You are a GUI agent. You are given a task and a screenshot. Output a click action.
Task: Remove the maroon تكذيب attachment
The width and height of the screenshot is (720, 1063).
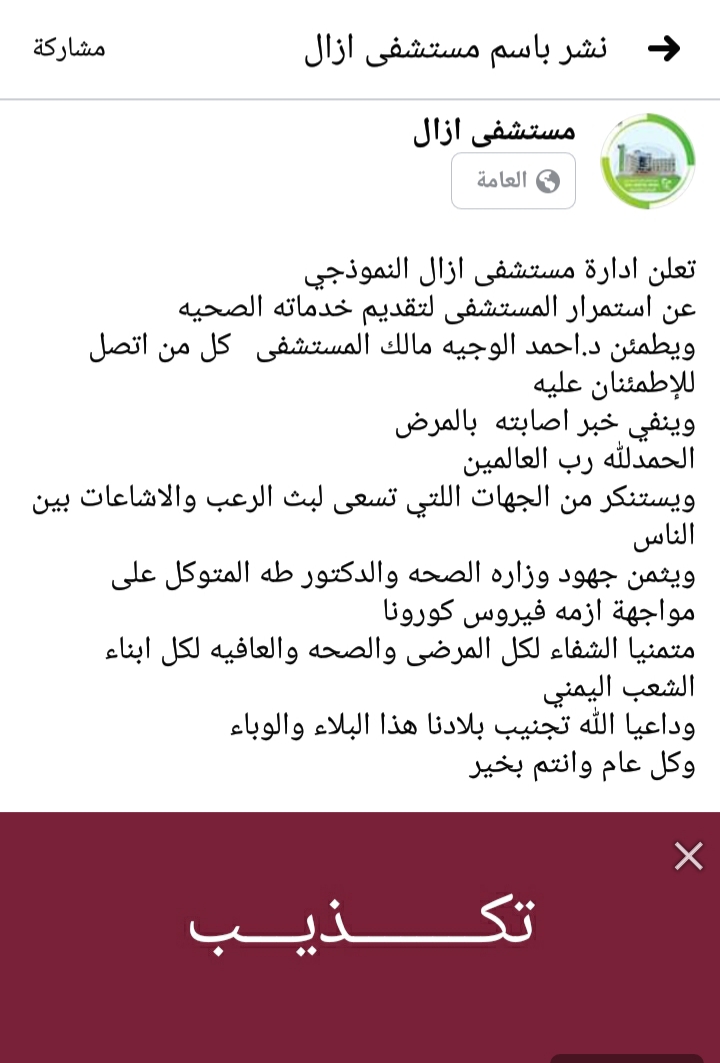pyautogui.click(x=688, y=856)
